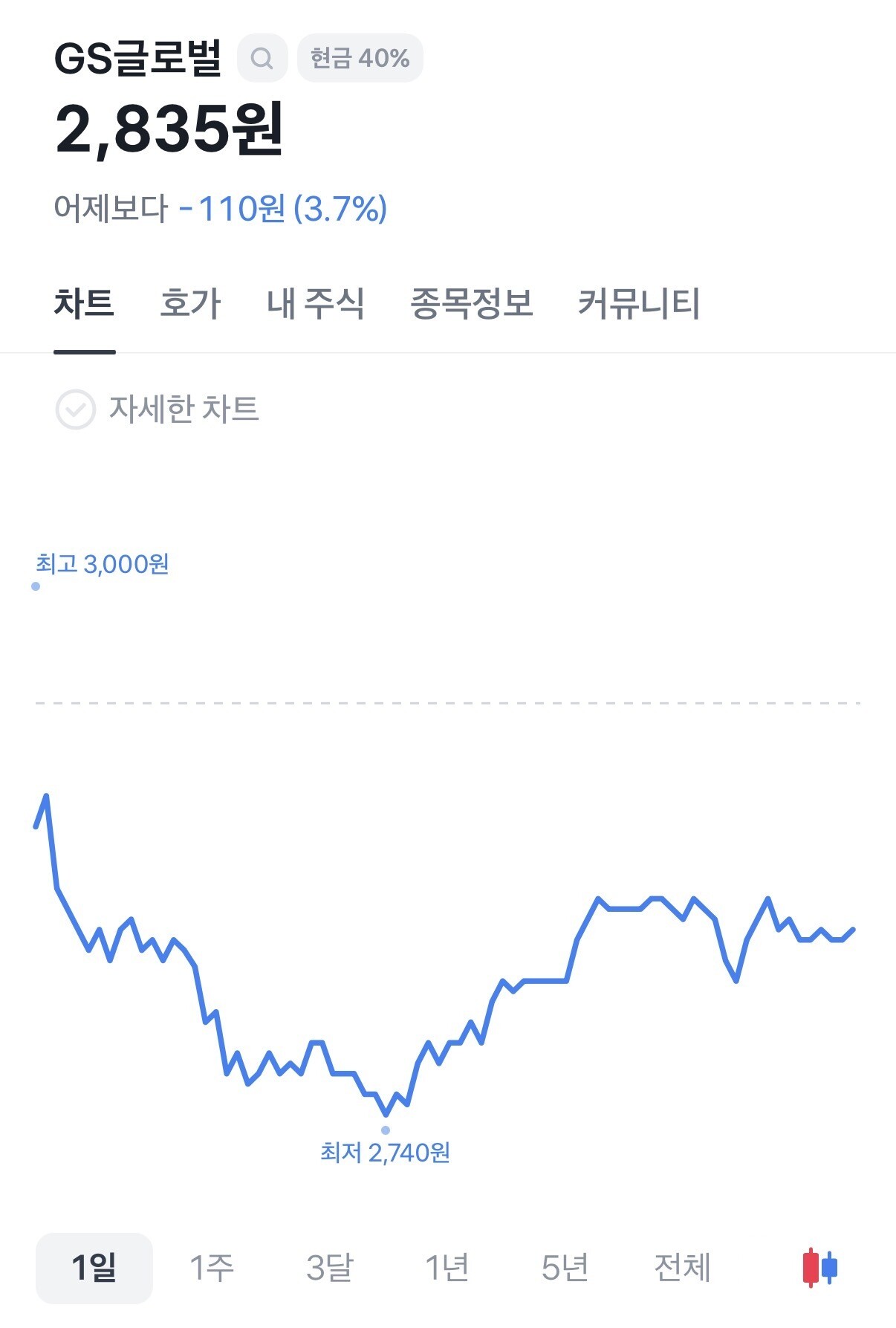The width and height of the screenshot is (896, 1328).
Task: View the 5년 chart range
Action: click(x=565, y=1268)
